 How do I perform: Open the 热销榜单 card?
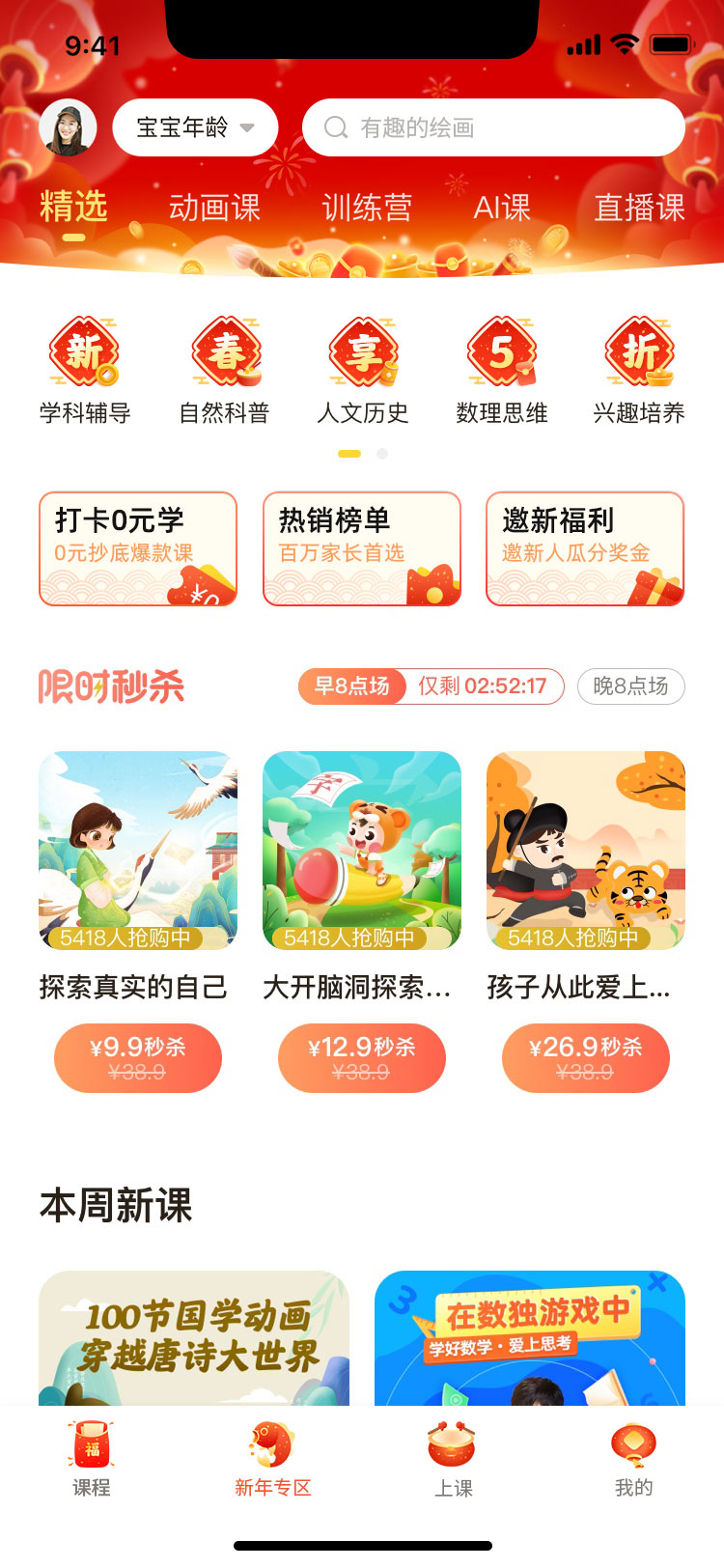click(362, 548)
